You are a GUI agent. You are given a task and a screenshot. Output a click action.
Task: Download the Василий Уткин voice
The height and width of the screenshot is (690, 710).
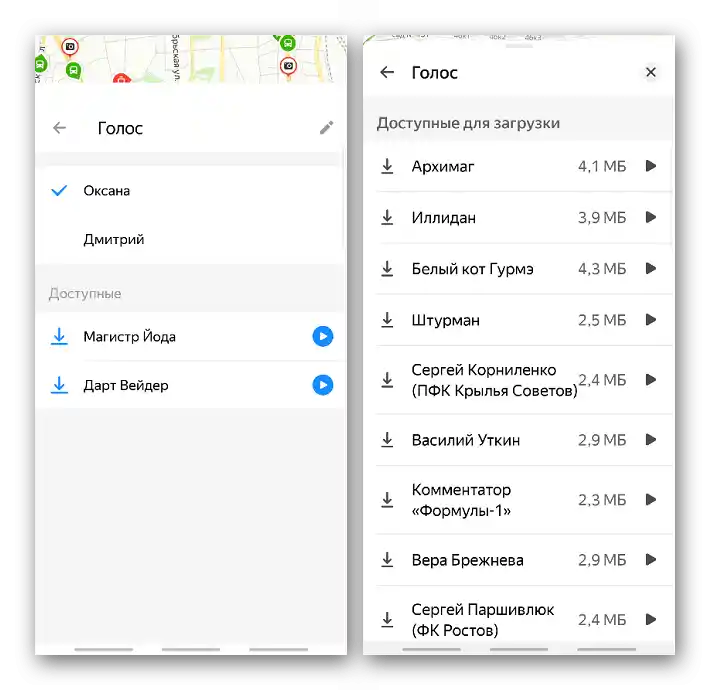pyautogui.click(x=388, y=440)
